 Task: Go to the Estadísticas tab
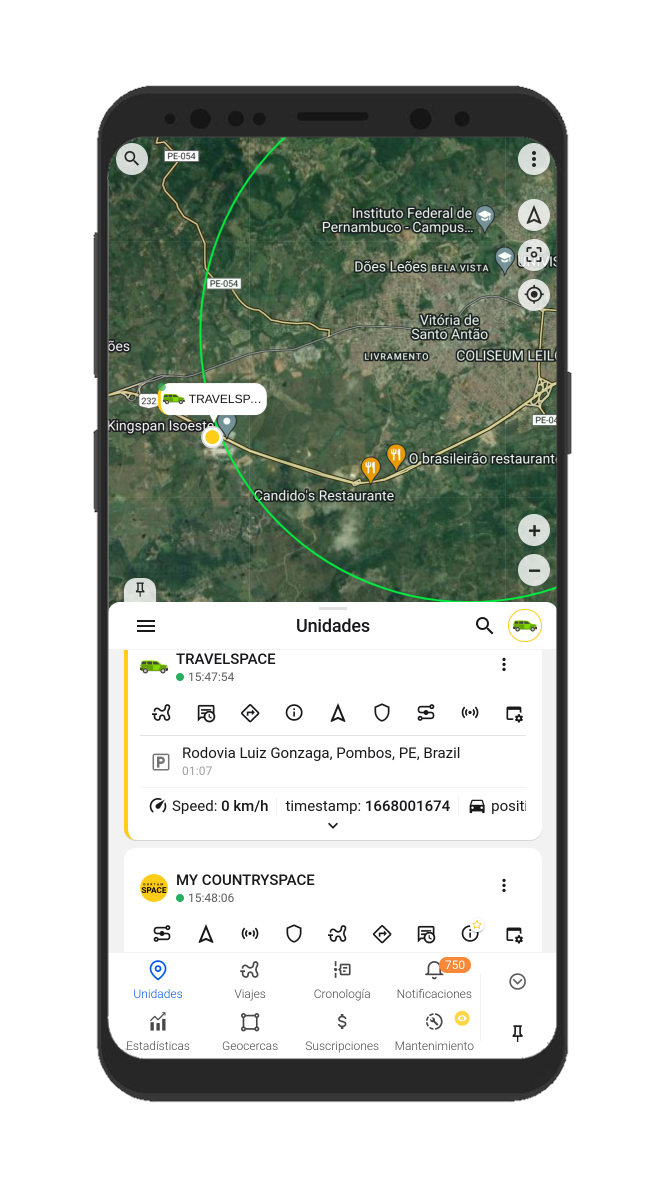pyautogui.click(x=158, y=1032)
